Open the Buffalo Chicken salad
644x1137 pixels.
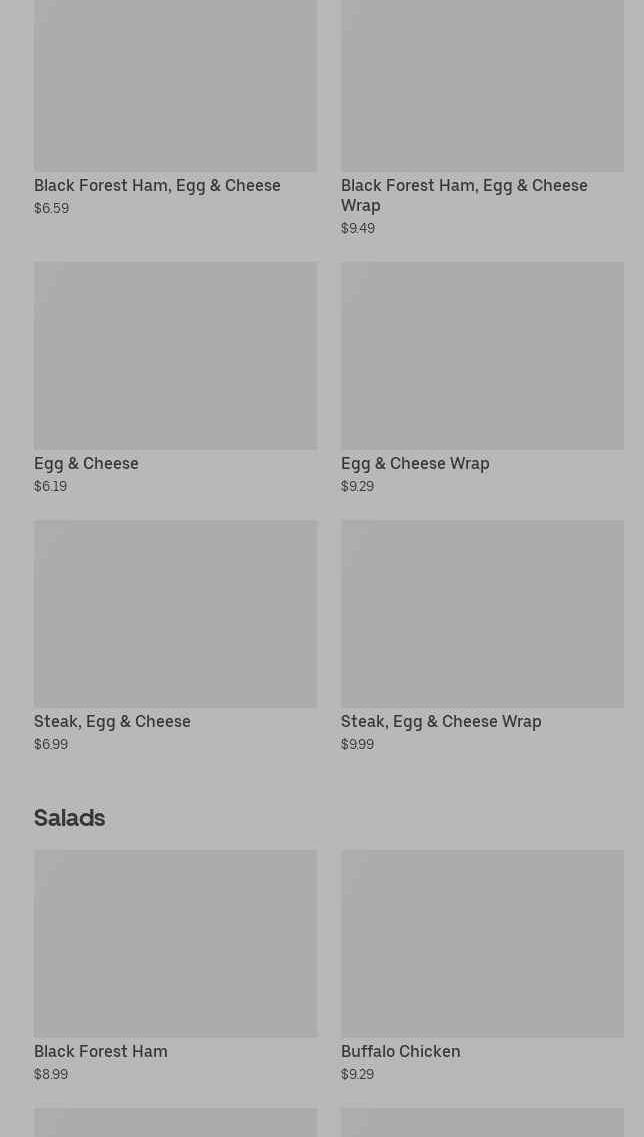tap(482, 966)
